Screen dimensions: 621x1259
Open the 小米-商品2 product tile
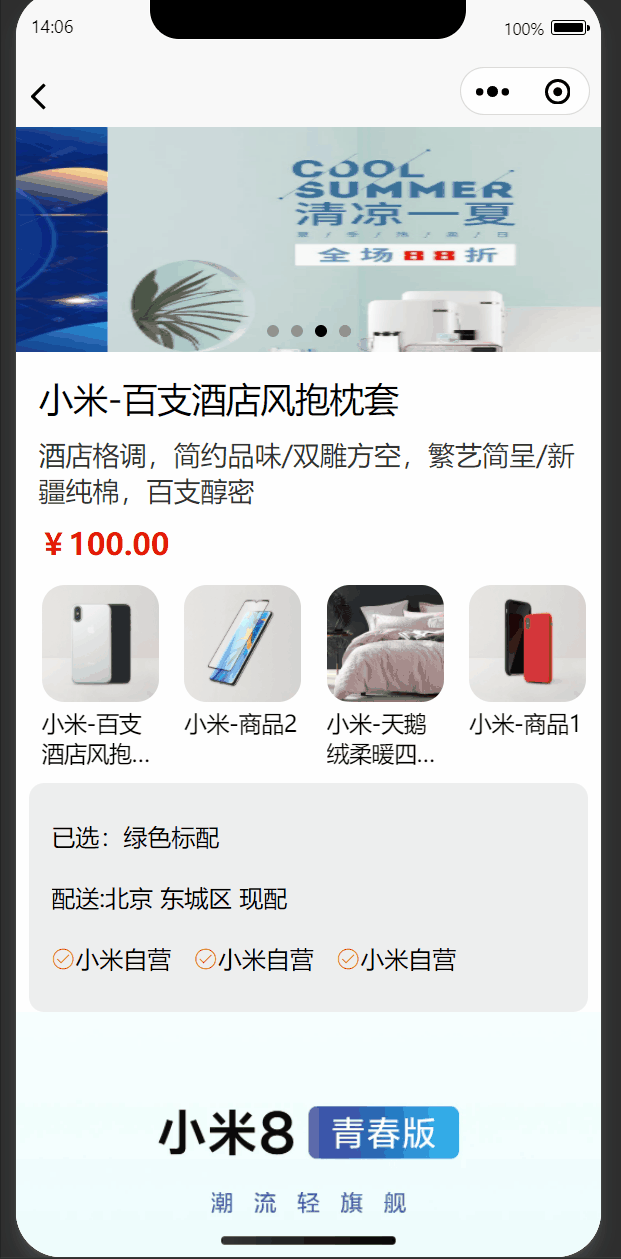click(x=242, y=643)
